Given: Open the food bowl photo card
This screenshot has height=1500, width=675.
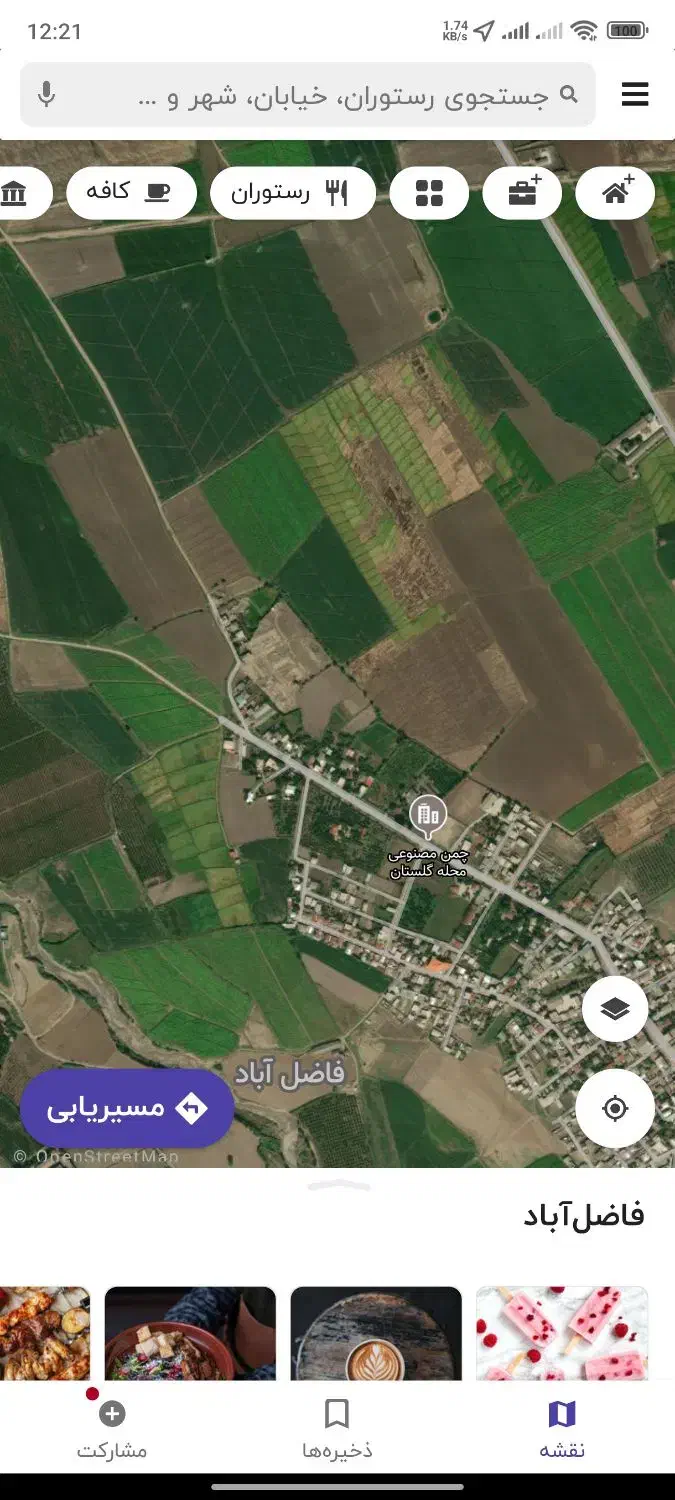Looking at the screenshot, I should 190,1333.
